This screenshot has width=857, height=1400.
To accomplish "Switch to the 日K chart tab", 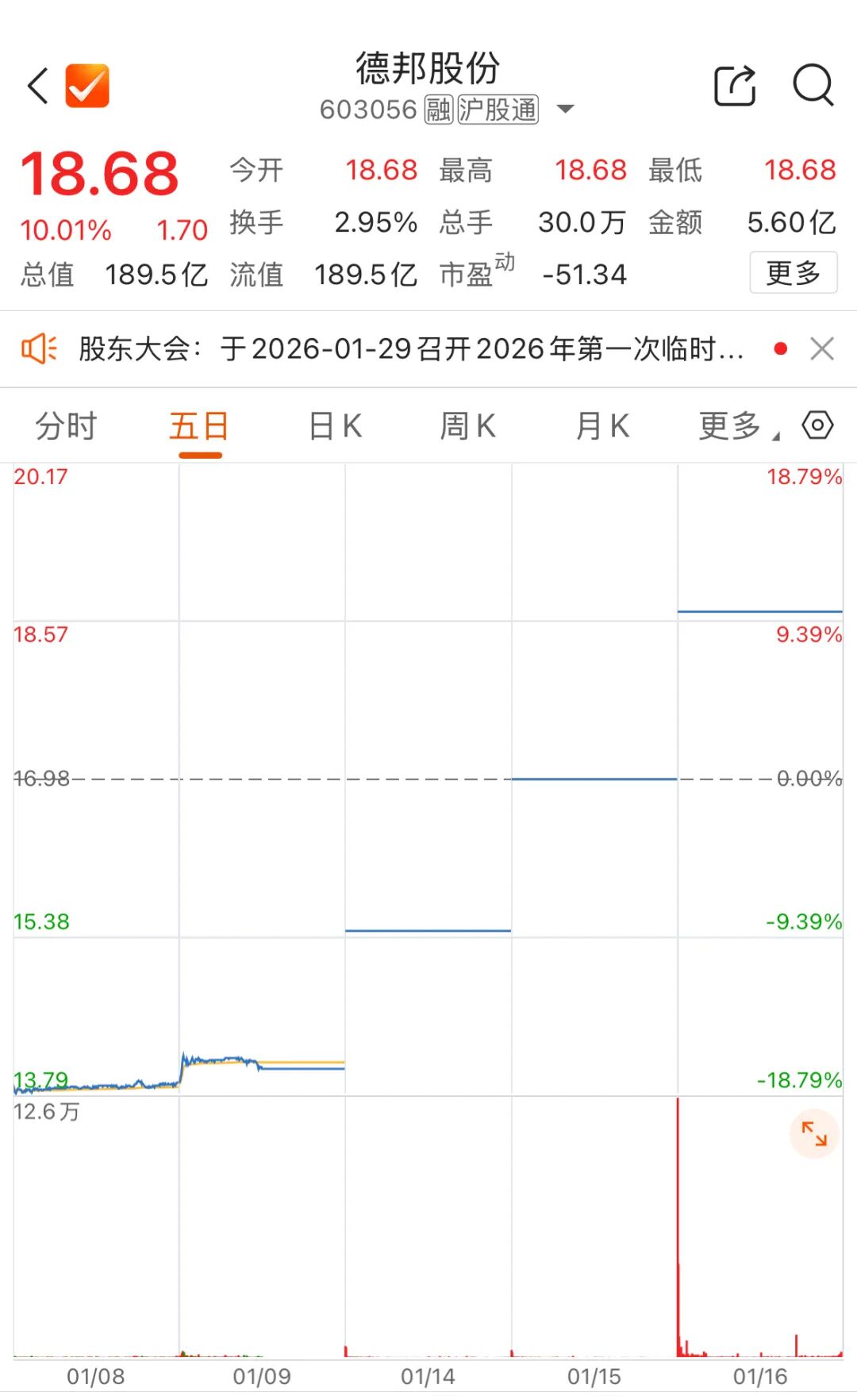I will pyautogui.click(x=335, y=426).
